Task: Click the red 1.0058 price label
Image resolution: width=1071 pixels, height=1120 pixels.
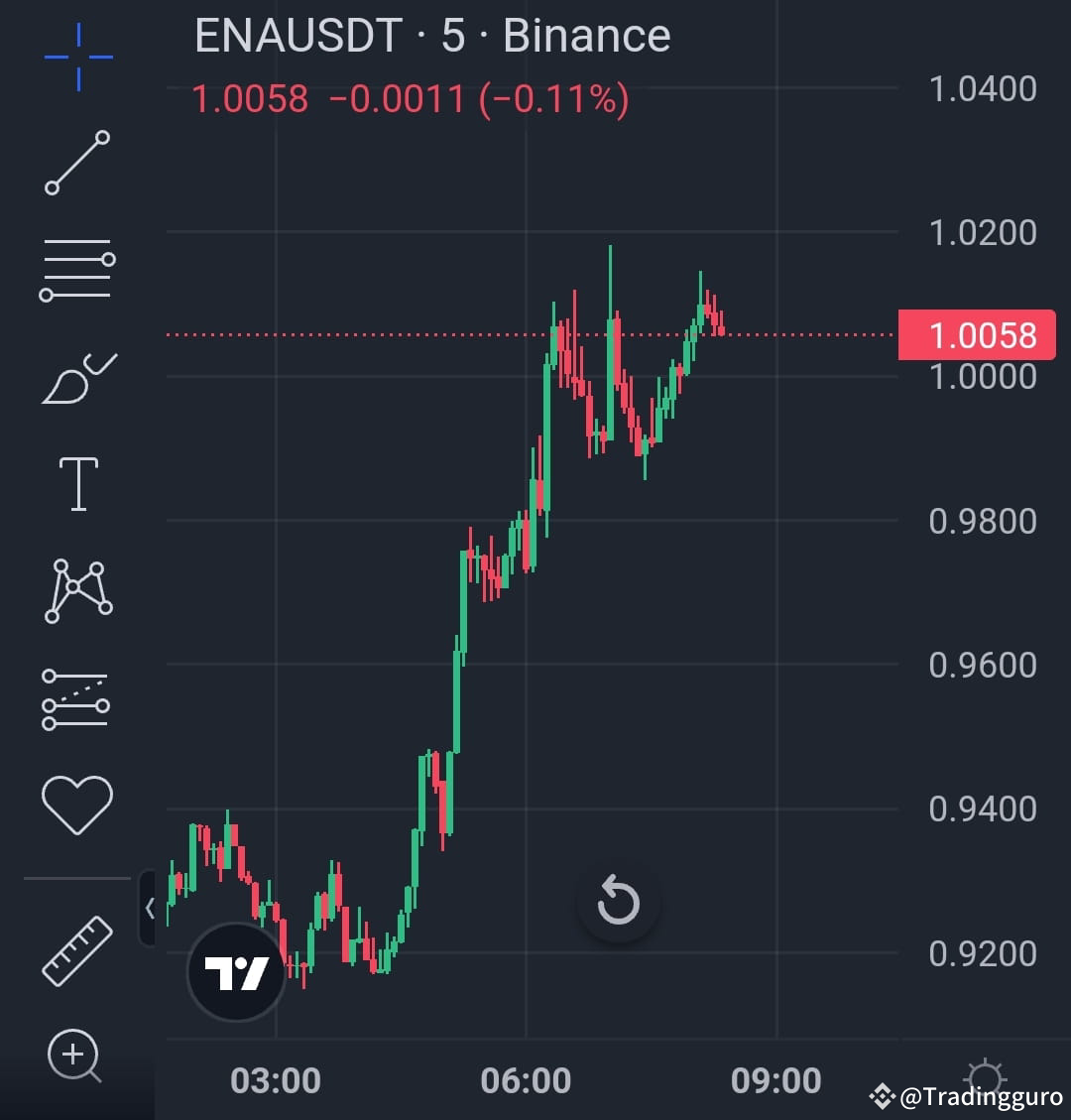Action: 977,335
